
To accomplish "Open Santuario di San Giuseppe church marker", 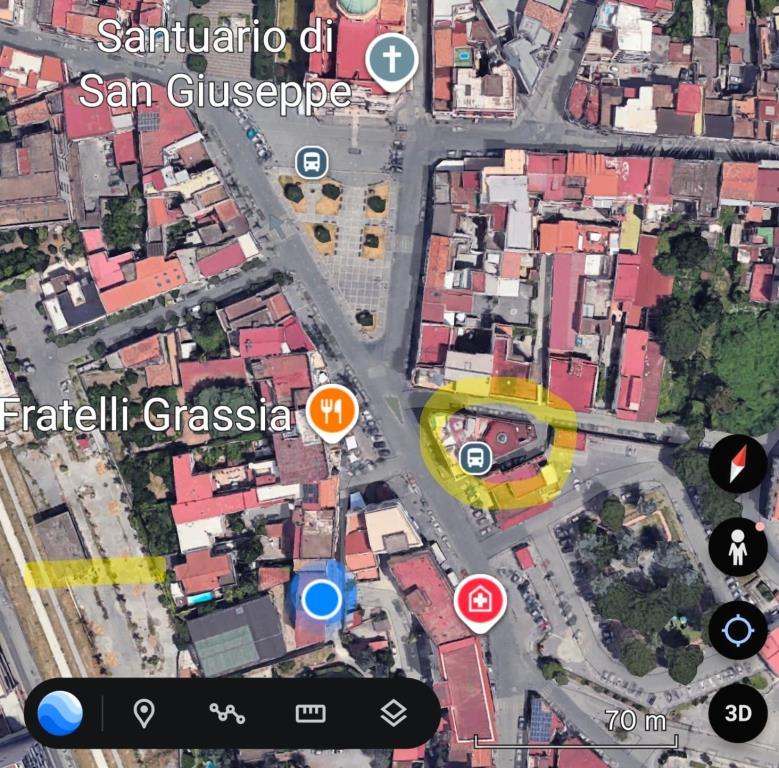I will (x=392, y=60).
